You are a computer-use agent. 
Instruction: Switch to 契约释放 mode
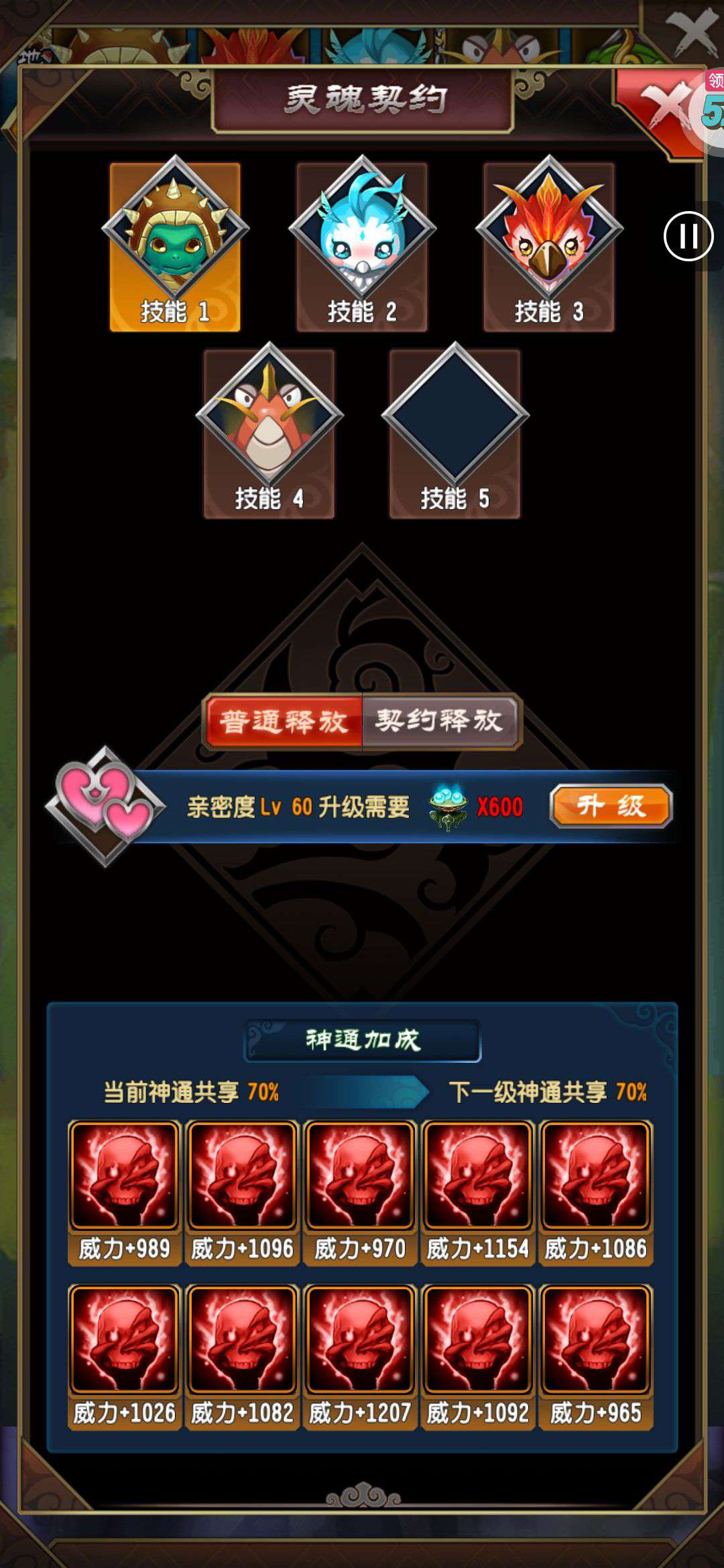click(x=440, y=722)
